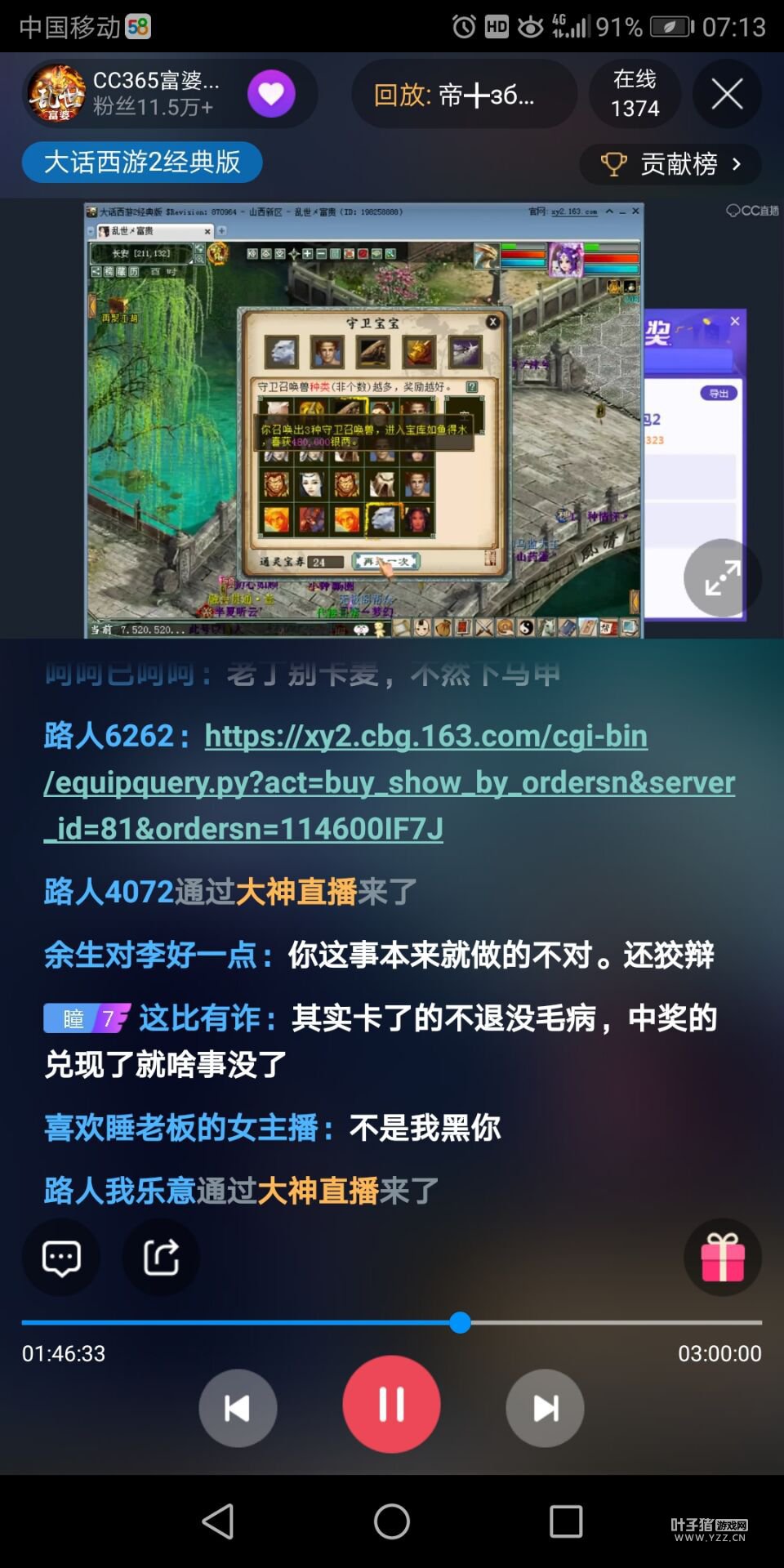Skip to the previous replay
784x1568 pixels.
(x=238, y=1408)
